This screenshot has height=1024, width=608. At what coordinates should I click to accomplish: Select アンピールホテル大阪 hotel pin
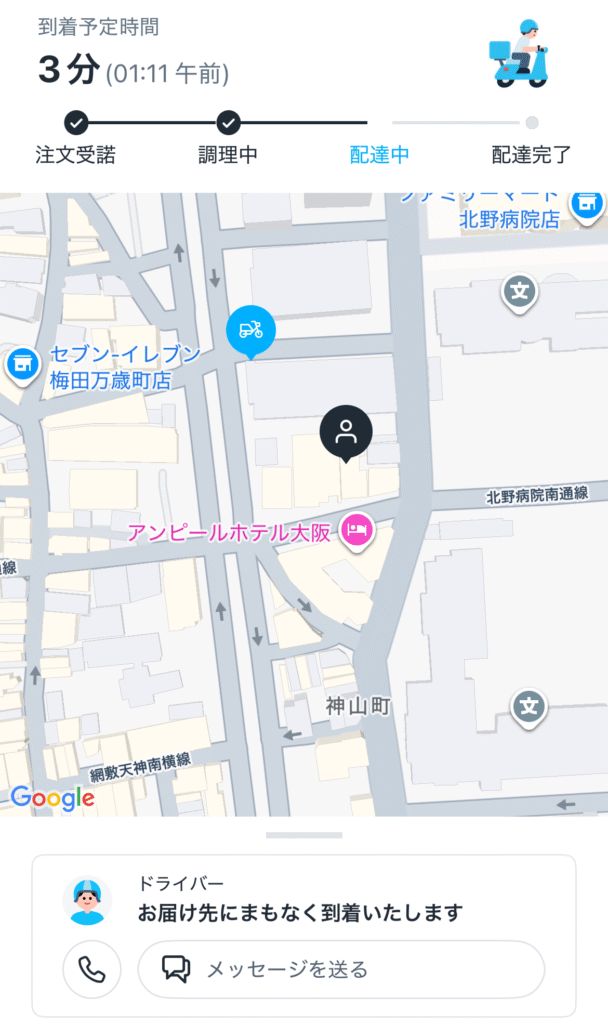coord(357,530)
